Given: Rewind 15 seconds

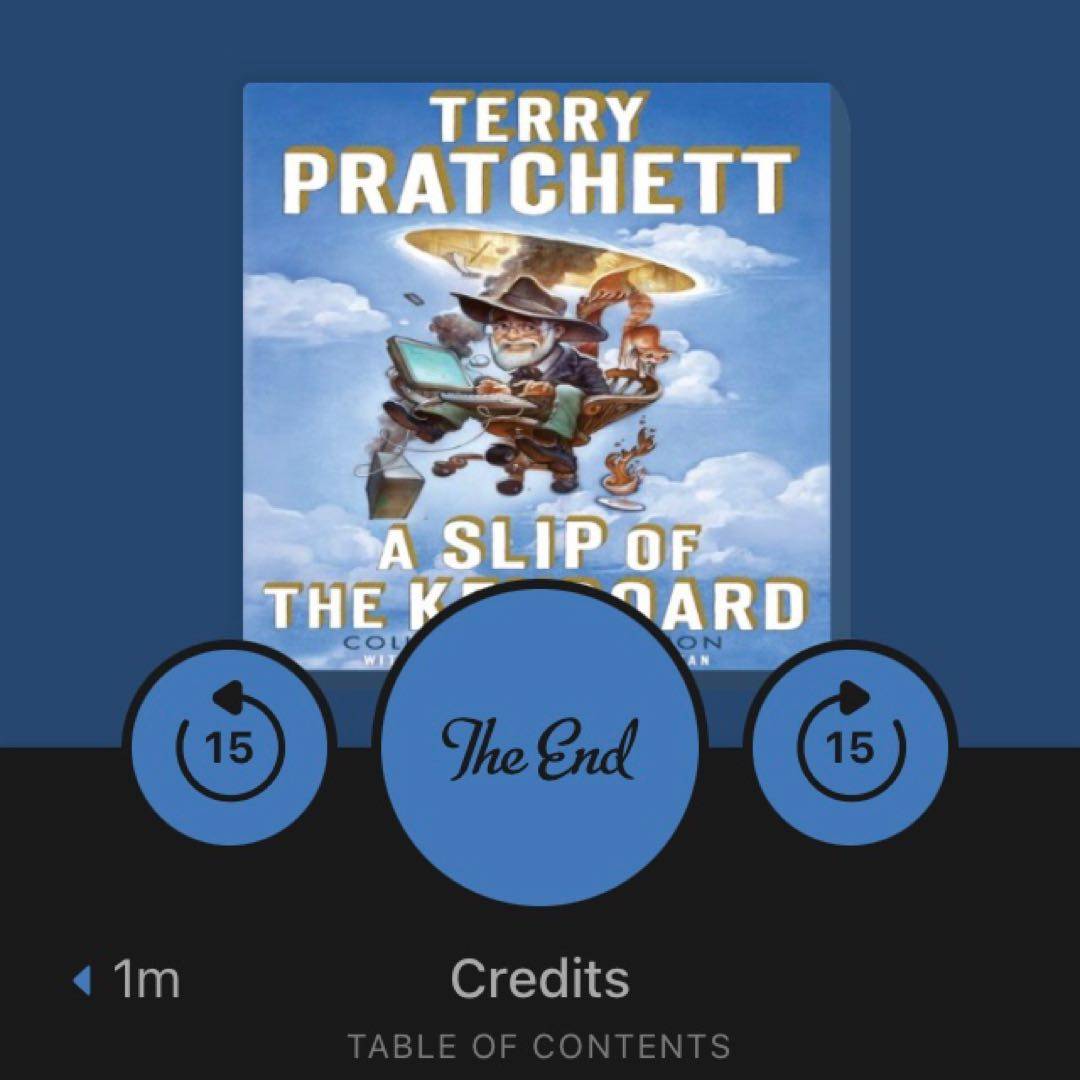Looking at the screenshot, I should (230, 747).
